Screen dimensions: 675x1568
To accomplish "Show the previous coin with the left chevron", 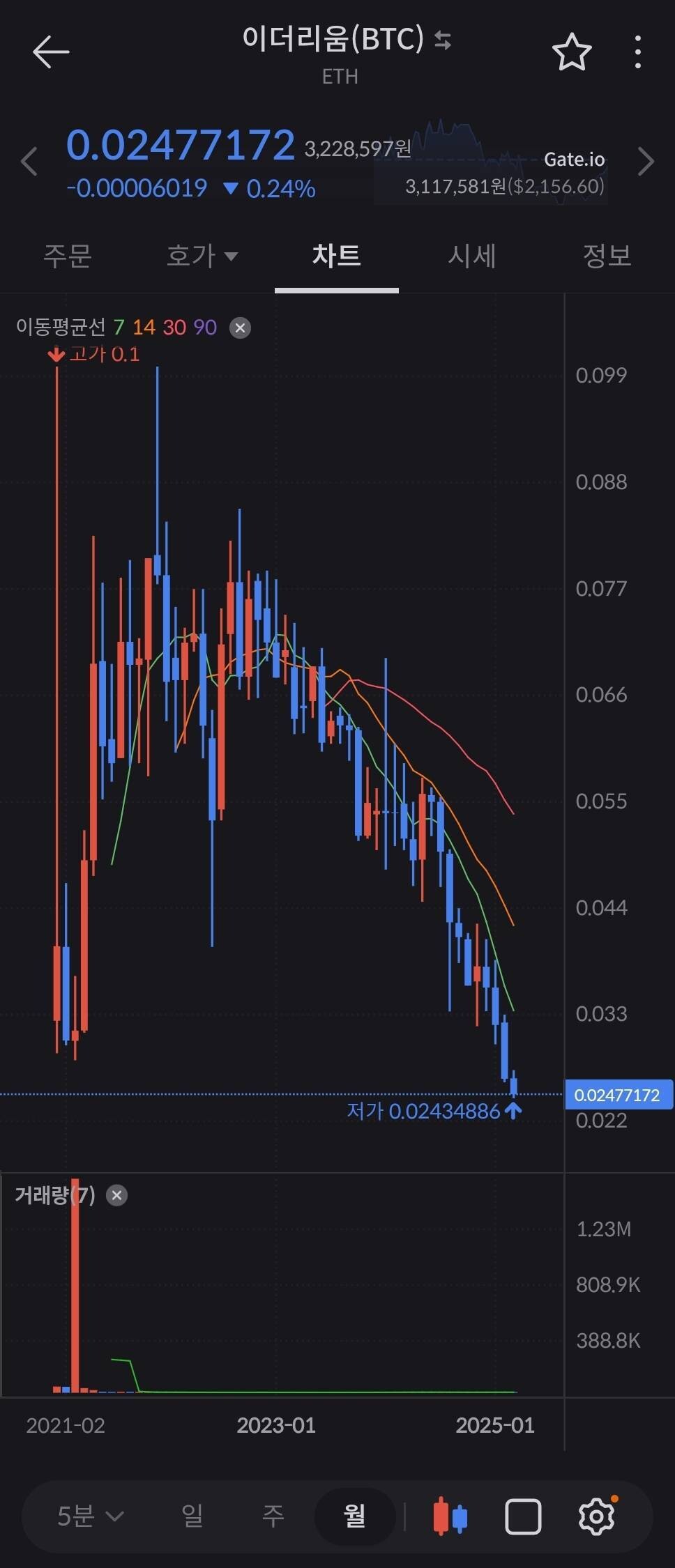I will click(29, 162).
